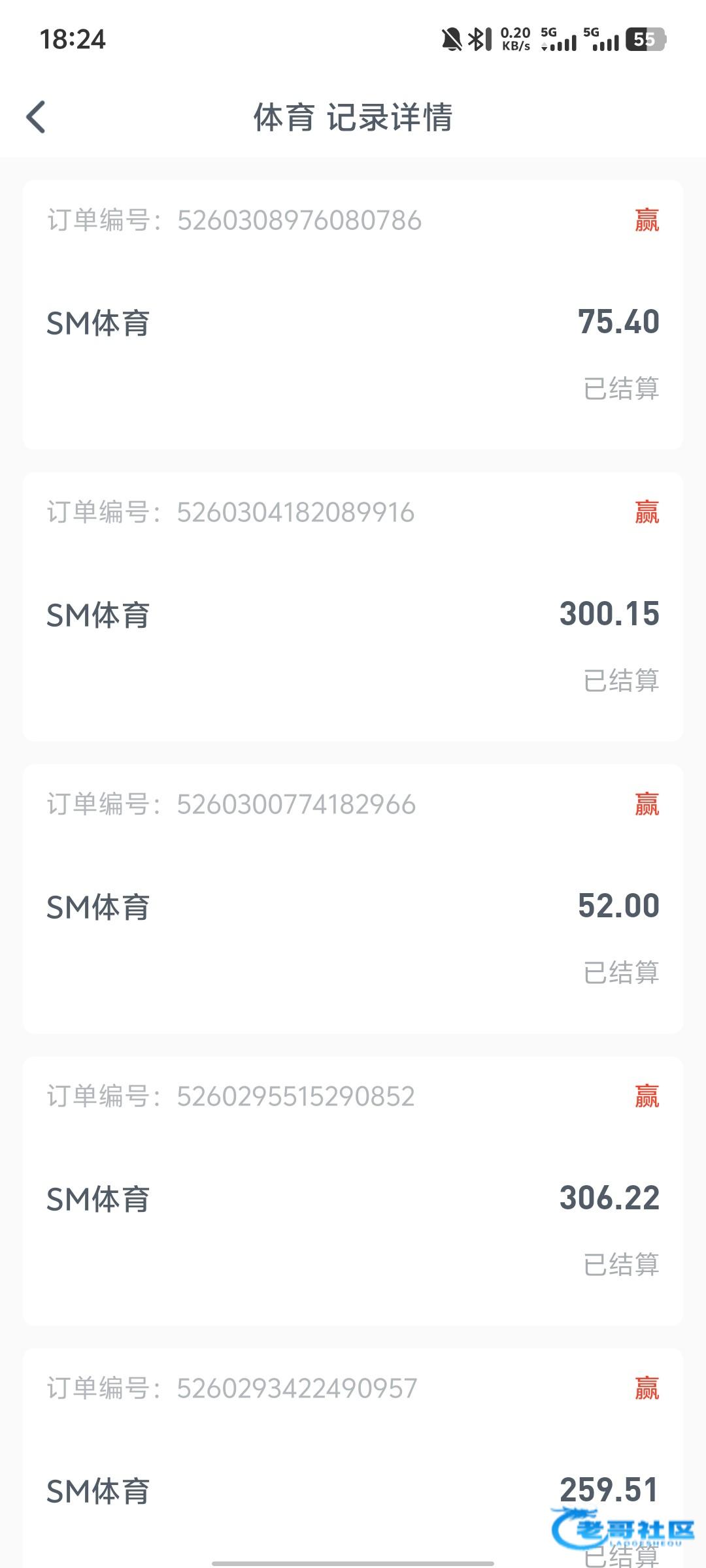View order record ending in 182966
This screenshot has width=706, height=1568.
tap(353, 898)
